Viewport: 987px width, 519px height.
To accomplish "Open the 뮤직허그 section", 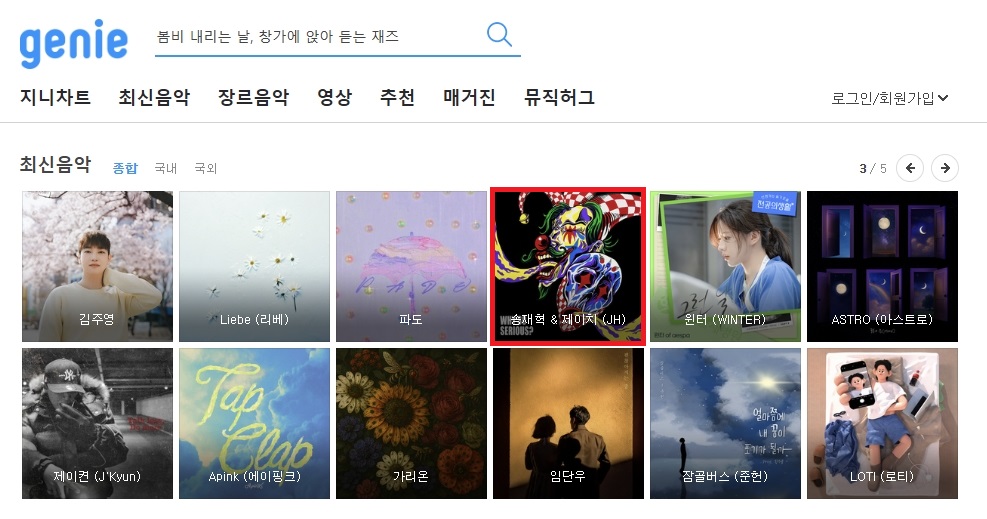I will [559, 98].
